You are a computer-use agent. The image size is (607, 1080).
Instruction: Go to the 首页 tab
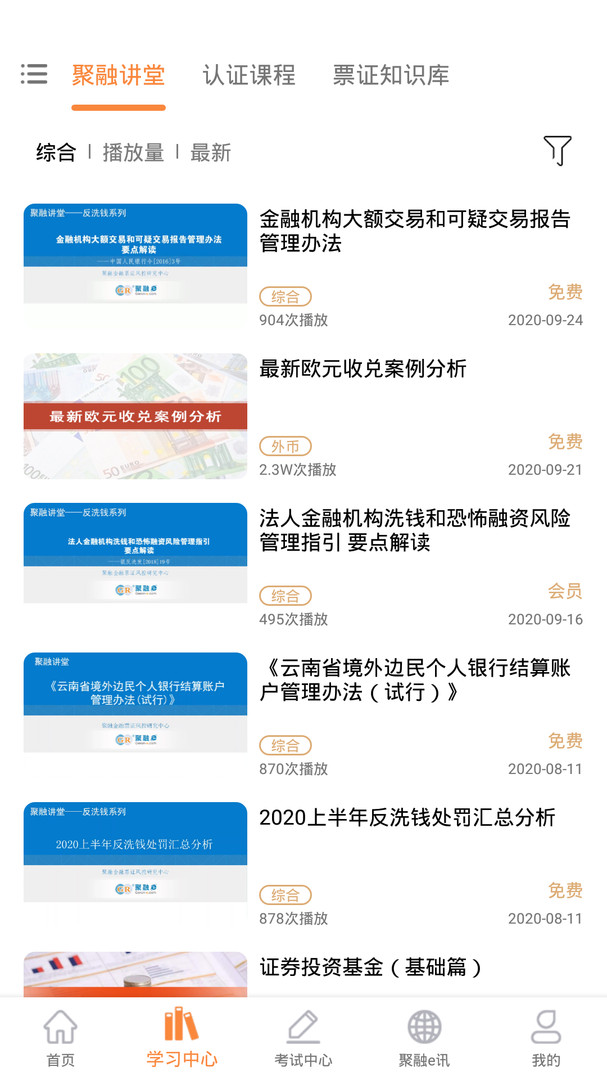tap(61, 1039)
